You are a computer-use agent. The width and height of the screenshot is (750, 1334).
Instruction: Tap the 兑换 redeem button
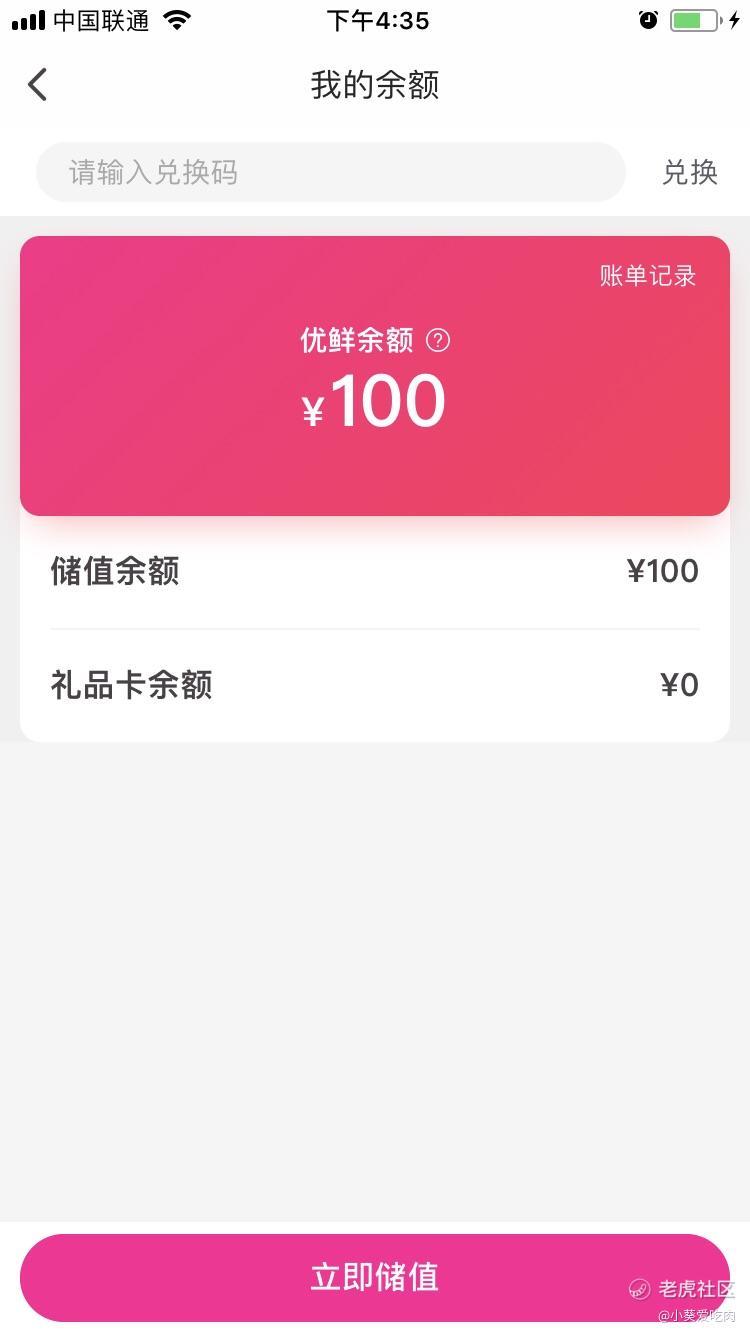tap(689, 172)
